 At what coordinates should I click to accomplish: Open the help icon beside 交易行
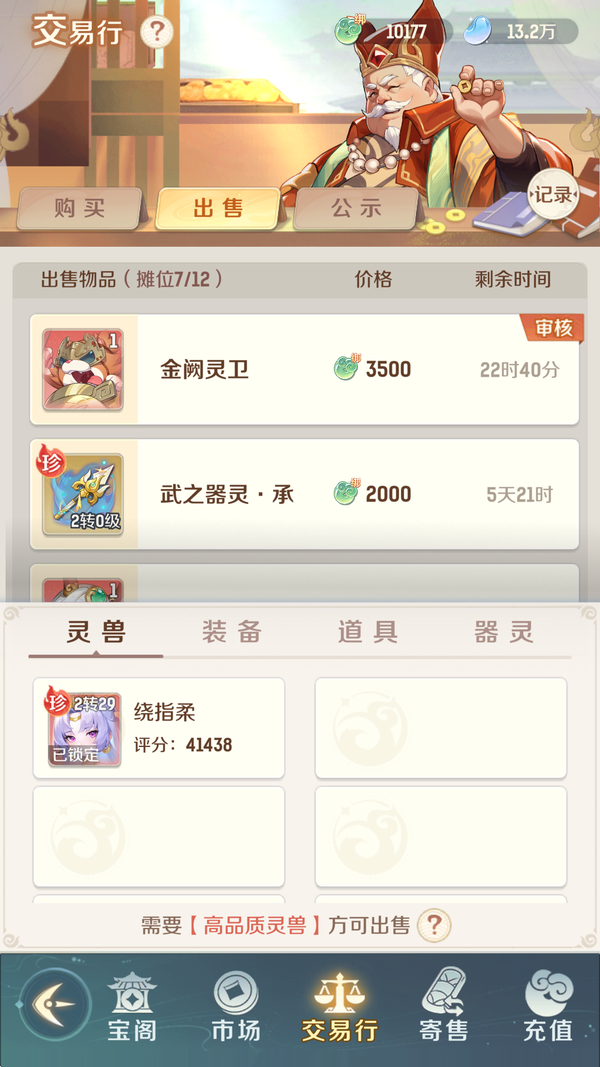pyautogui.click(x=156, y=32)
